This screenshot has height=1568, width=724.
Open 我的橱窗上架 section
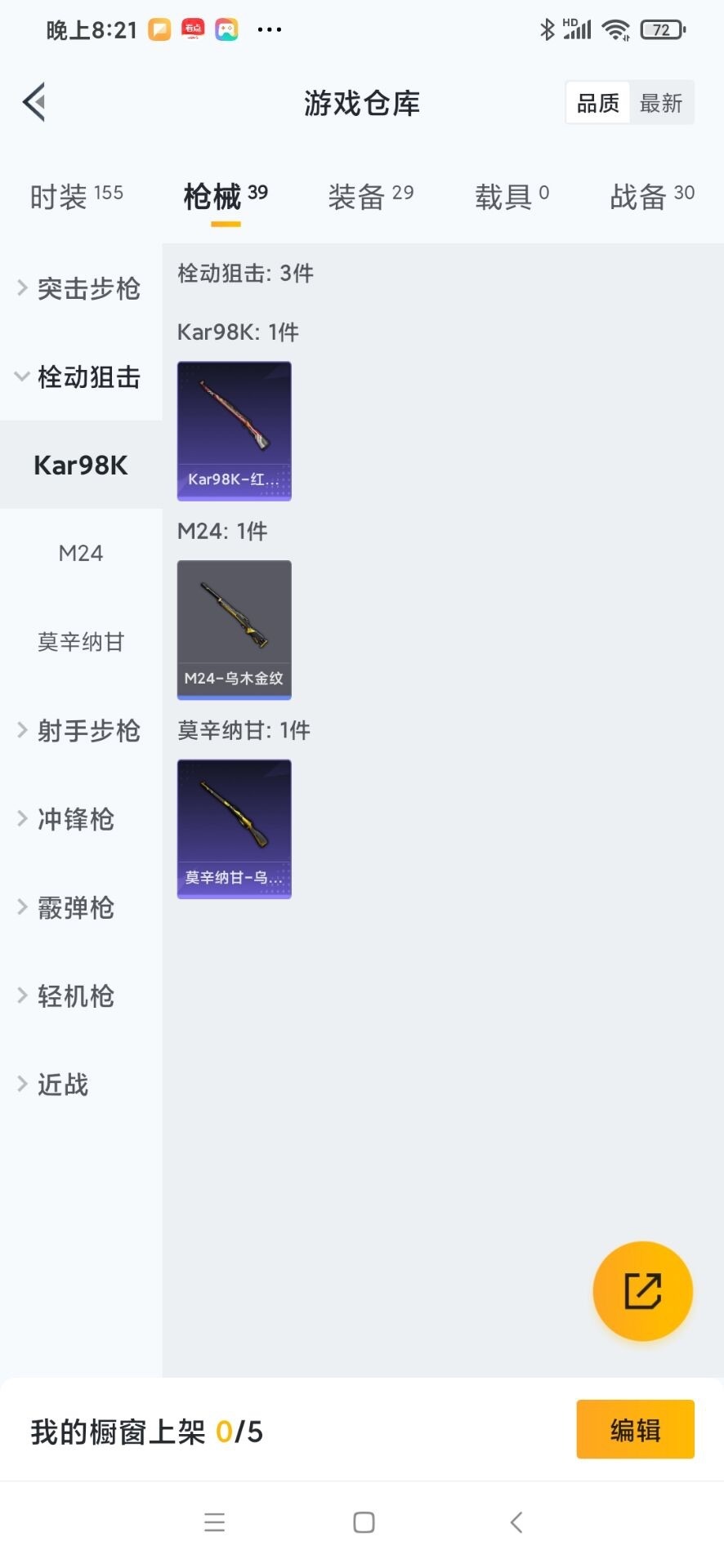[x=145, y=1430]
